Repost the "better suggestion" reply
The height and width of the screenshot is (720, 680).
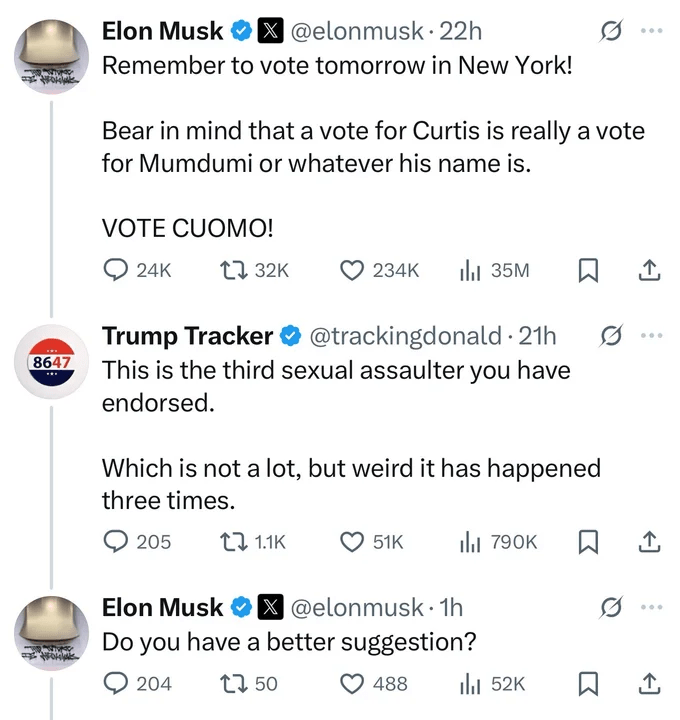(x=230, y=684)
